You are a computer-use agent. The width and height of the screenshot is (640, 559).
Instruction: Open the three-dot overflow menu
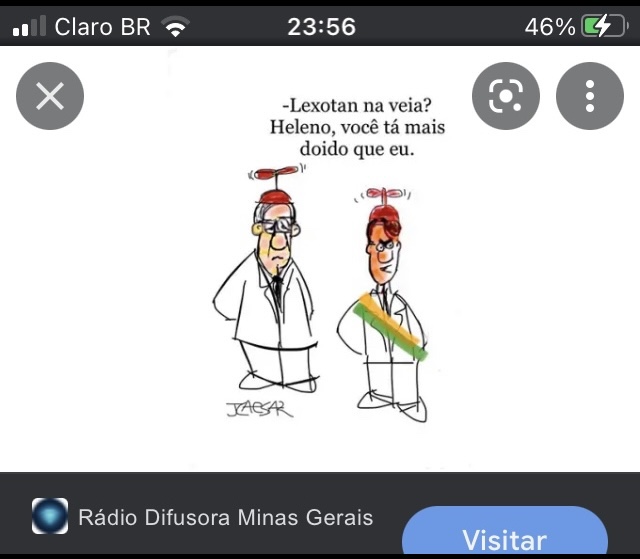point(590,96)
